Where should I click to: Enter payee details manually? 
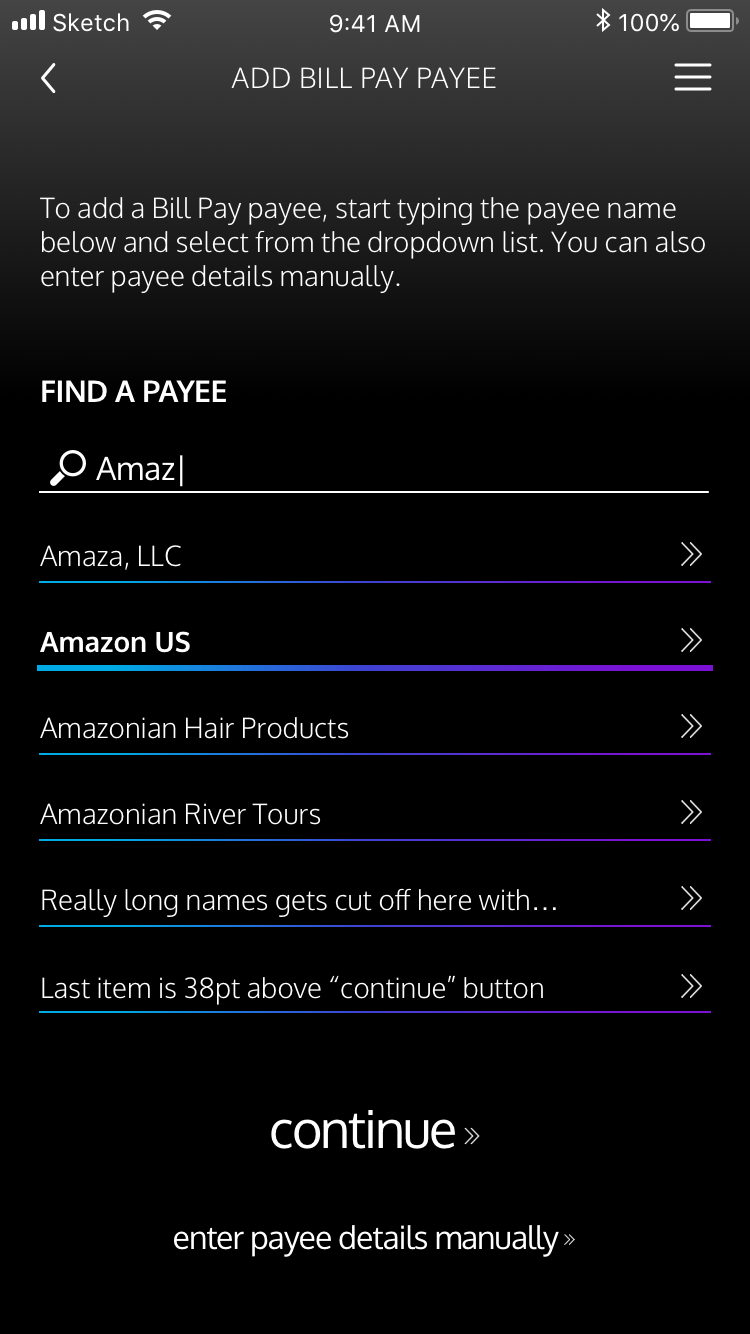[374, 1239]
